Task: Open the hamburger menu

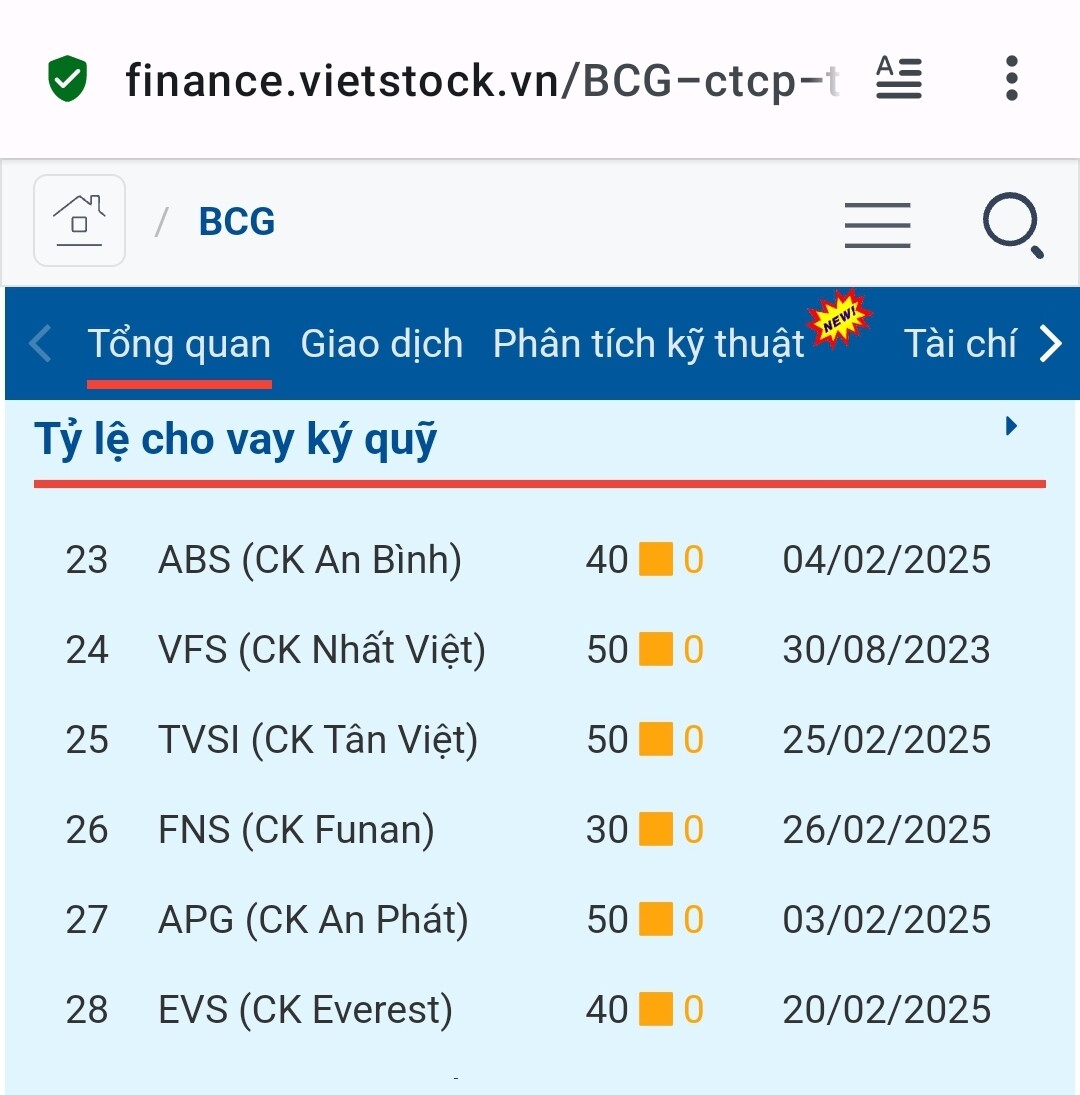Action: [x=877, y=223]
